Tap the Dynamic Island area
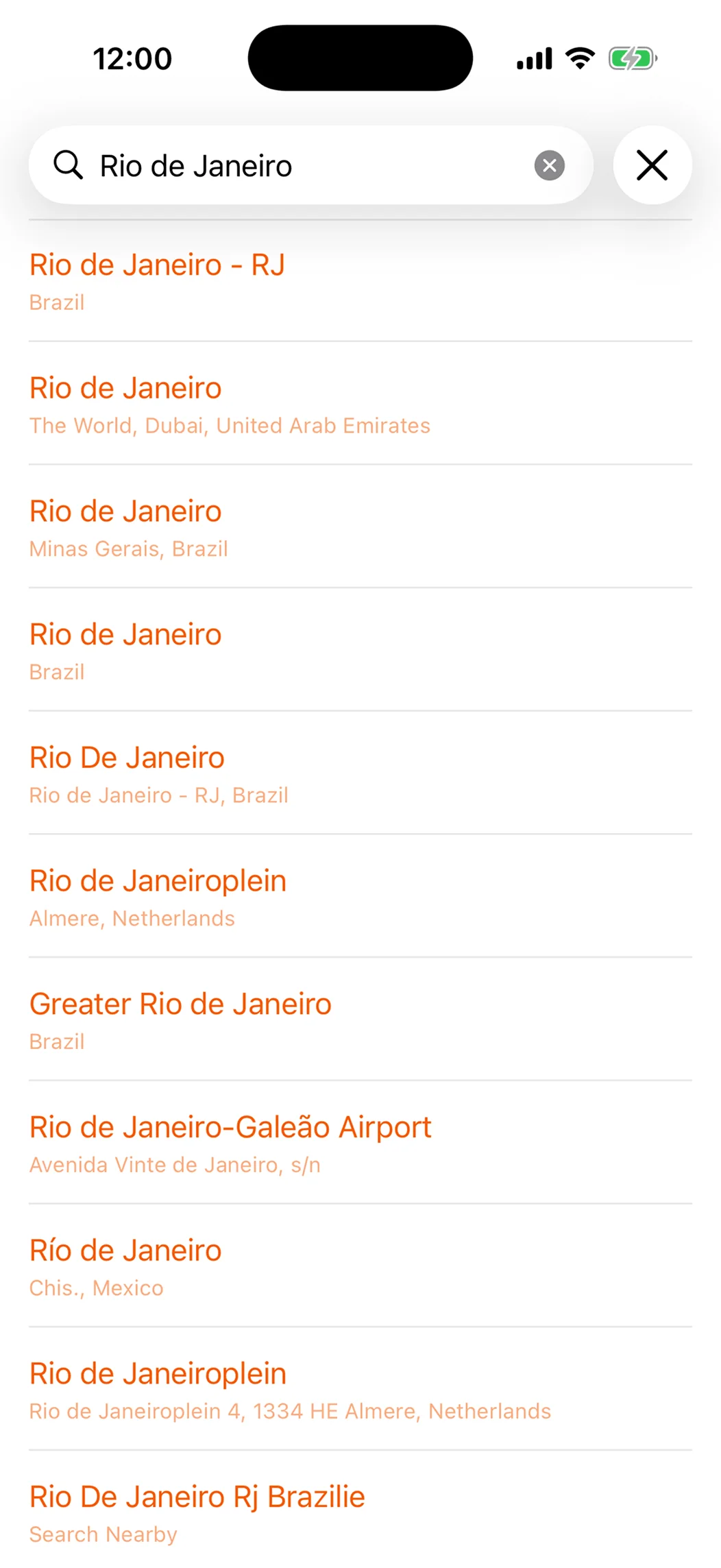Viewport: 721px width, 1568px height. [360, 58]
